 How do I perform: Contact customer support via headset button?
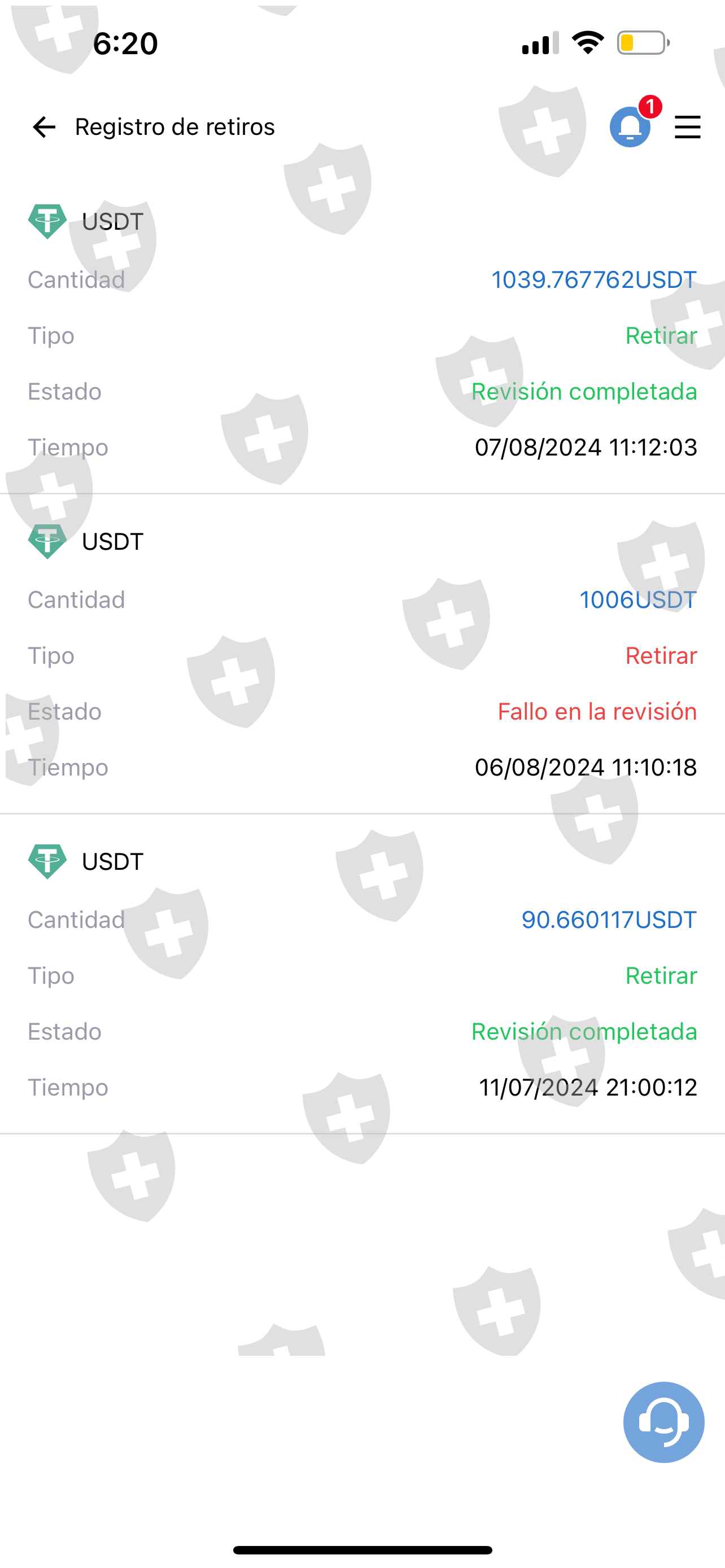[x=663, y=1422]
